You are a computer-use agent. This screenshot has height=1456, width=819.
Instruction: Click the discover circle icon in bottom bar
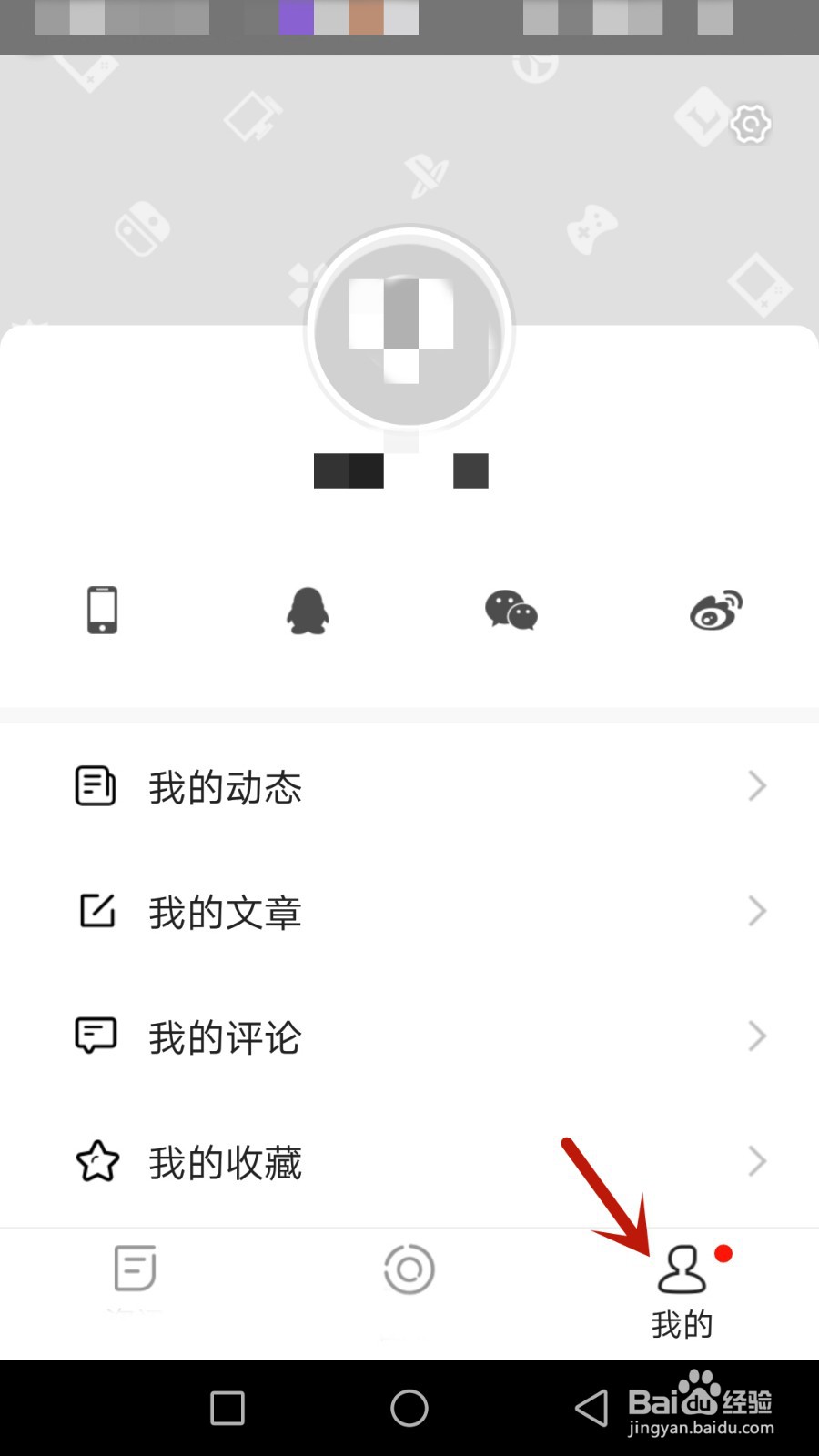tap(409, 1268)
